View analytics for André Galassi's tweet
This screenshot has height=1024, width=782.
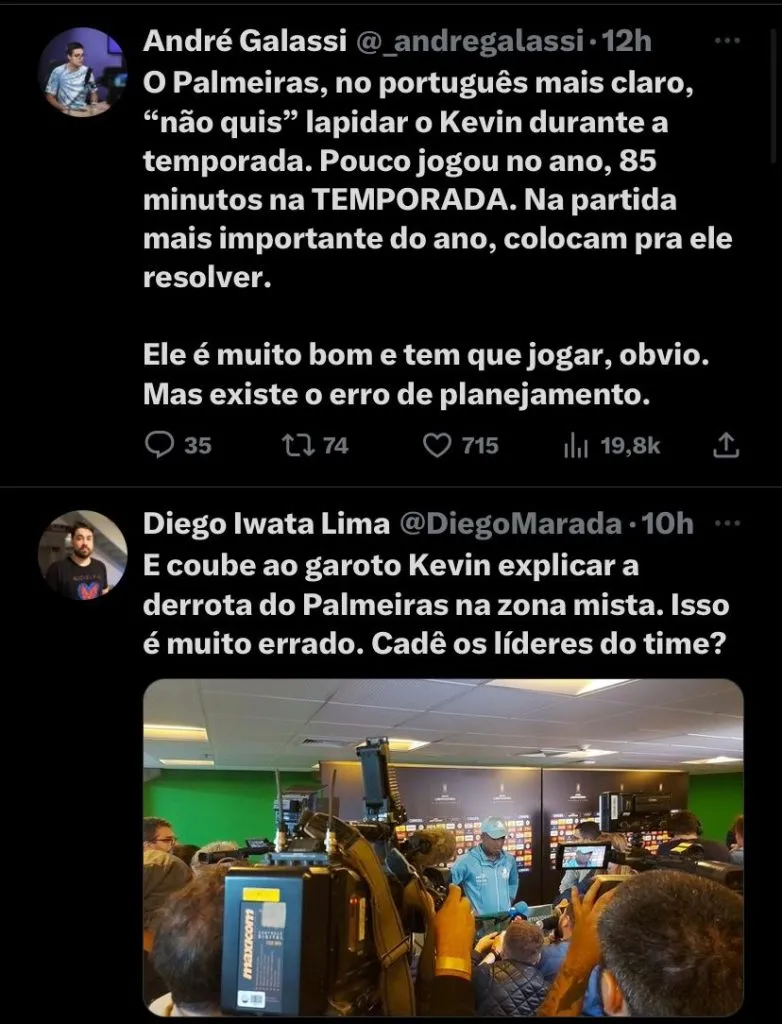point(577,445)
